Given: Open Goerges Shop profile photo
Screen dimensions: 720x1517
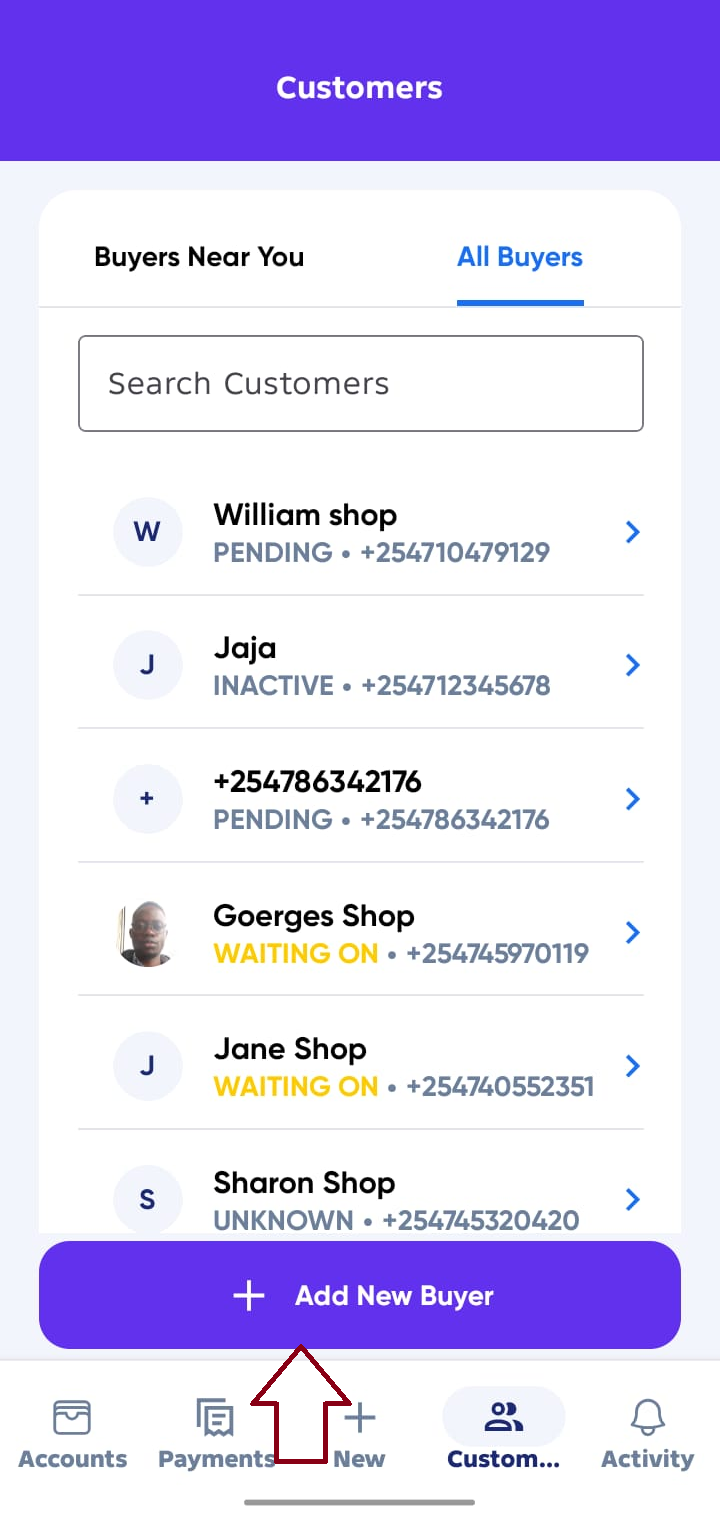Looking at the screenshot, I should coord(148,932).
